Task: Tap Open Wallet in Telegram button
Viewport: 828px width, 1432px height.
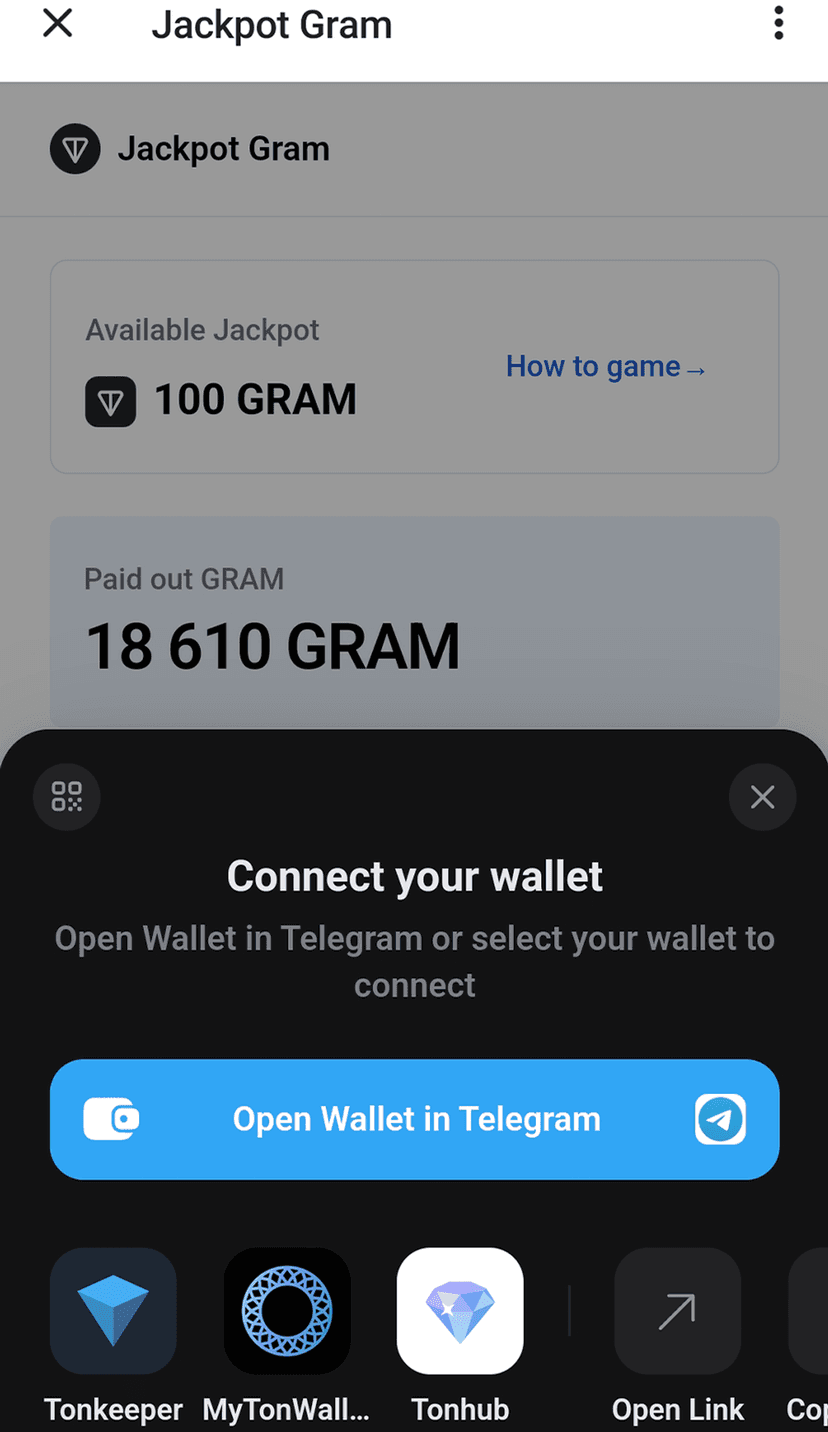Action: coord(414,1119)
